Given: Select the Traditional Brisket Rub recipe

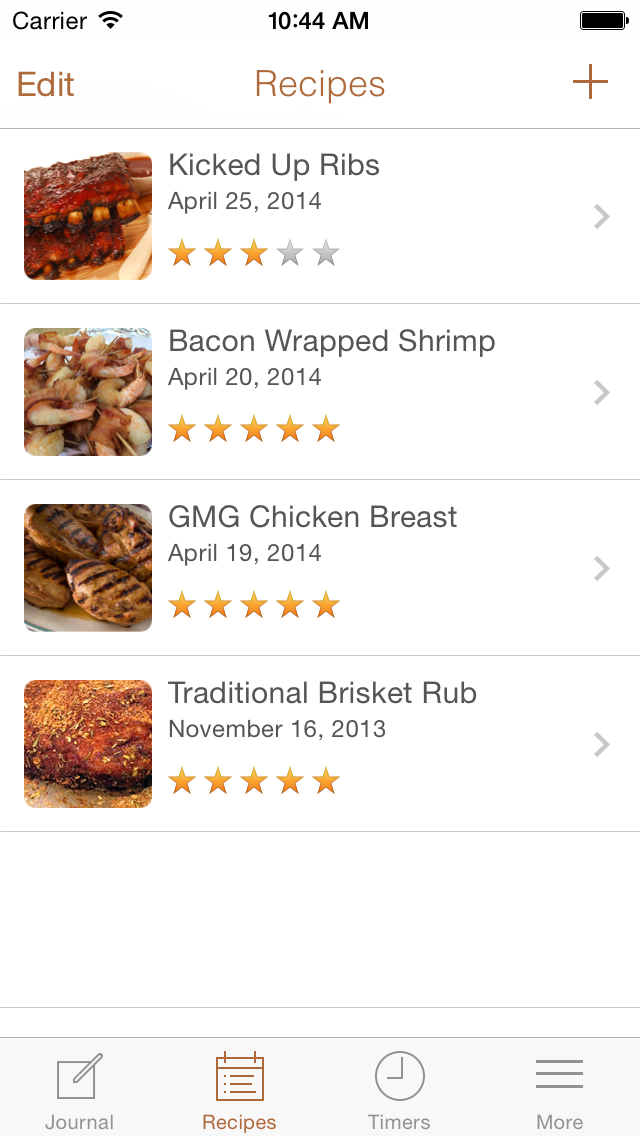Looking at the screenshot, I should tap(320, 744).
